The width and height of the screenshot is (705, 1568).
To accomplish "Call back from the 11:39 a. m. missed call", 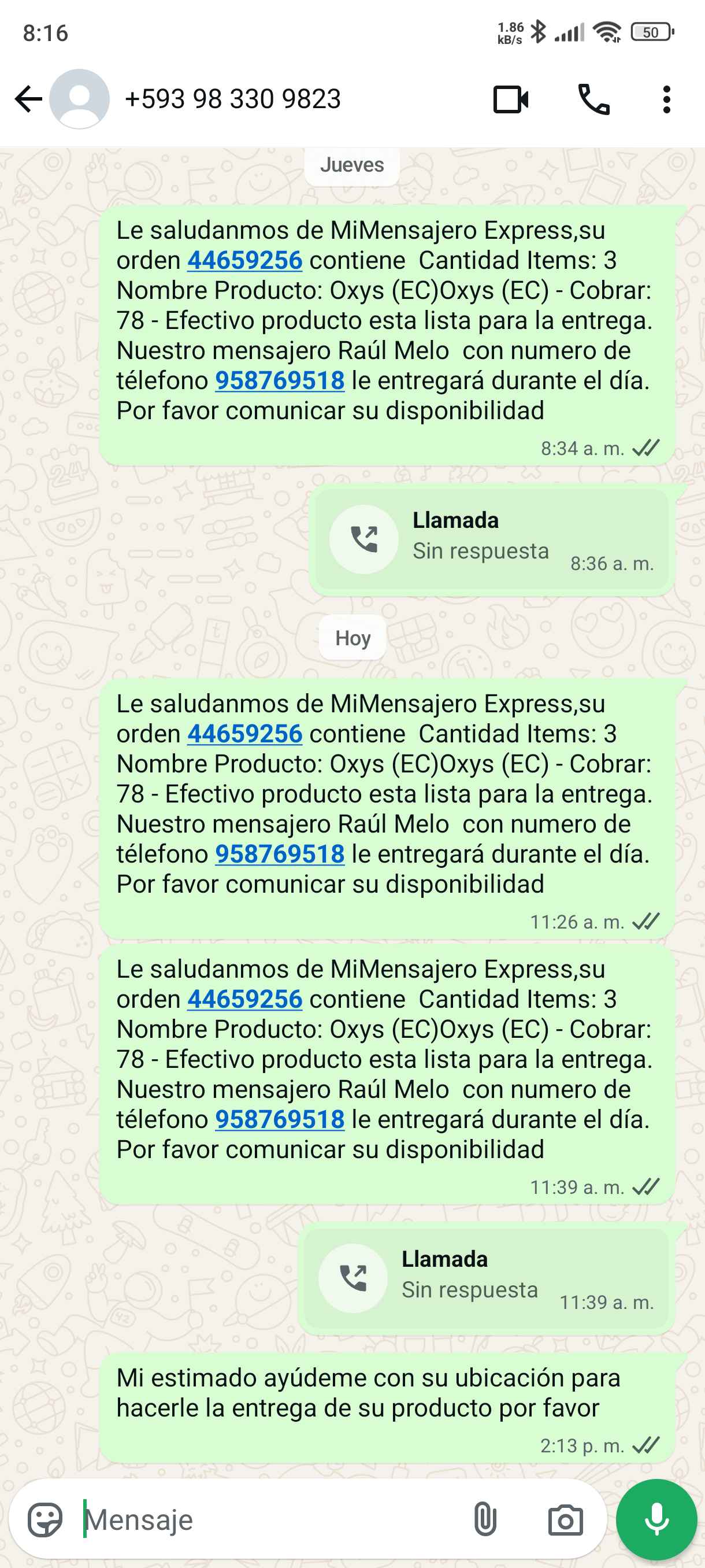I will (353, 1277).
